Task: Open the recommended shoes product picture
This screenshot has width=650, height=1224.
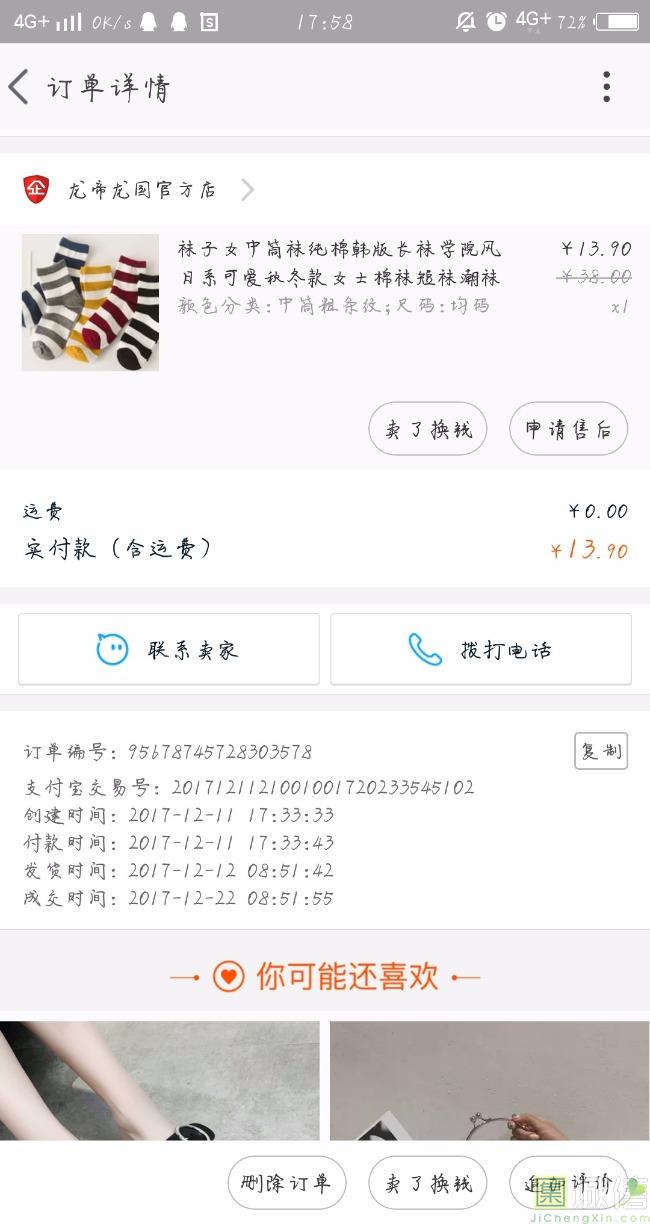Action: click(160, 1080)
